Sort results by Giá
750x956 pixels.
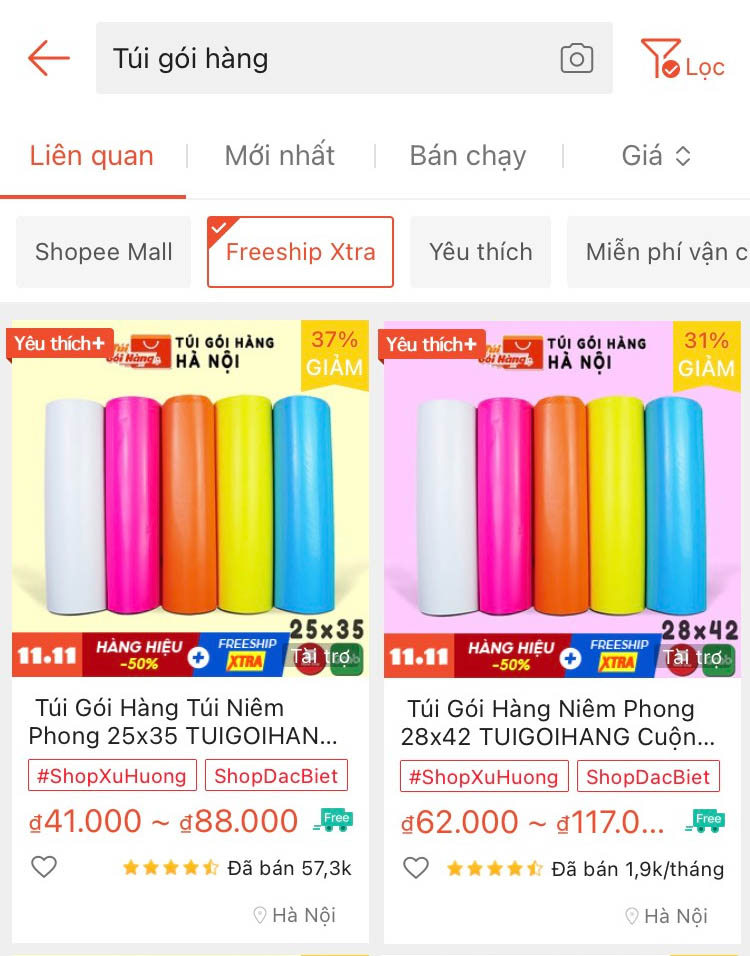point(656,156)
